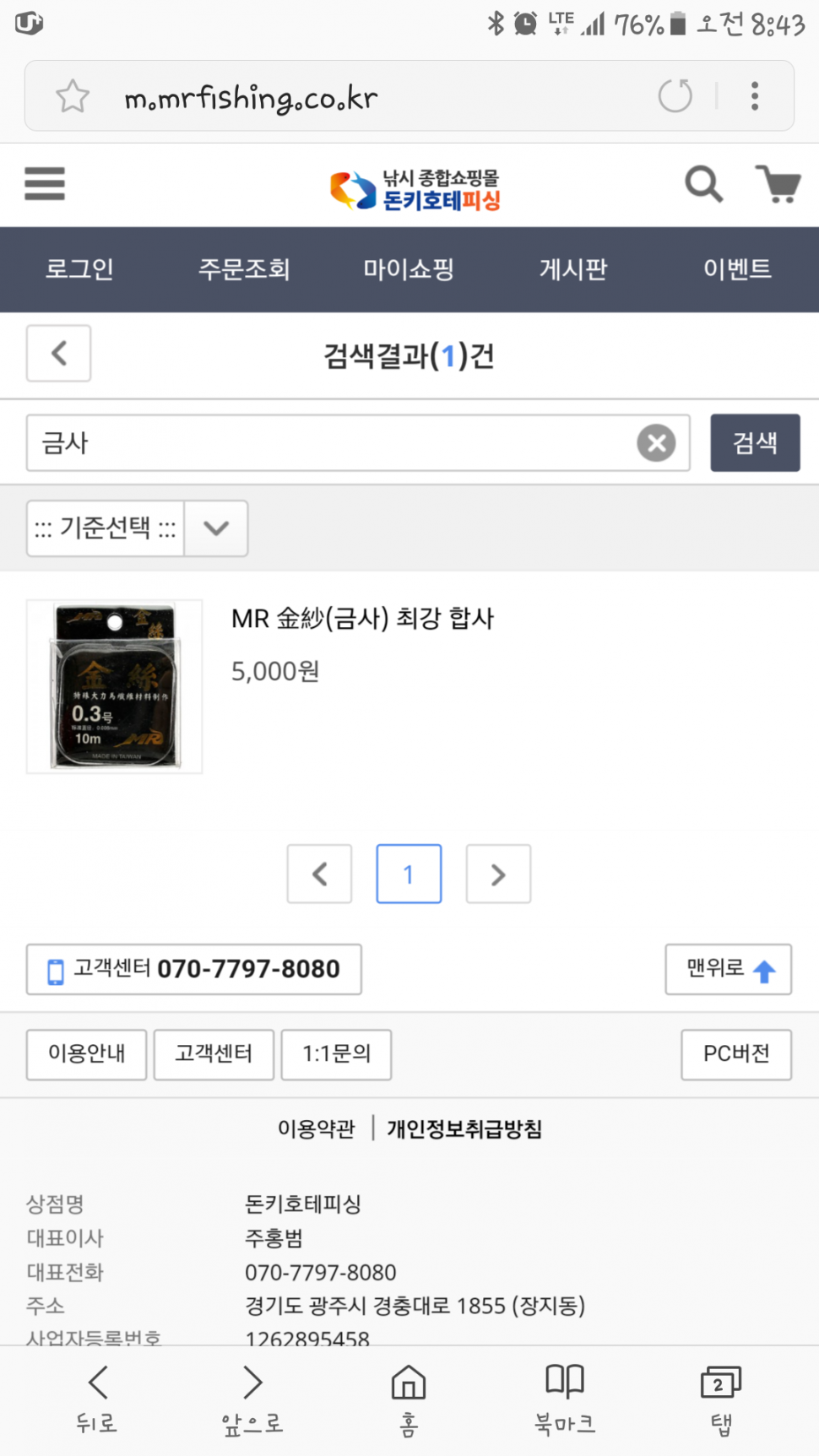The image size is (819, 1456).
Task: Open 1:1문의 inquiry
Action: [x=336, y=1053]
